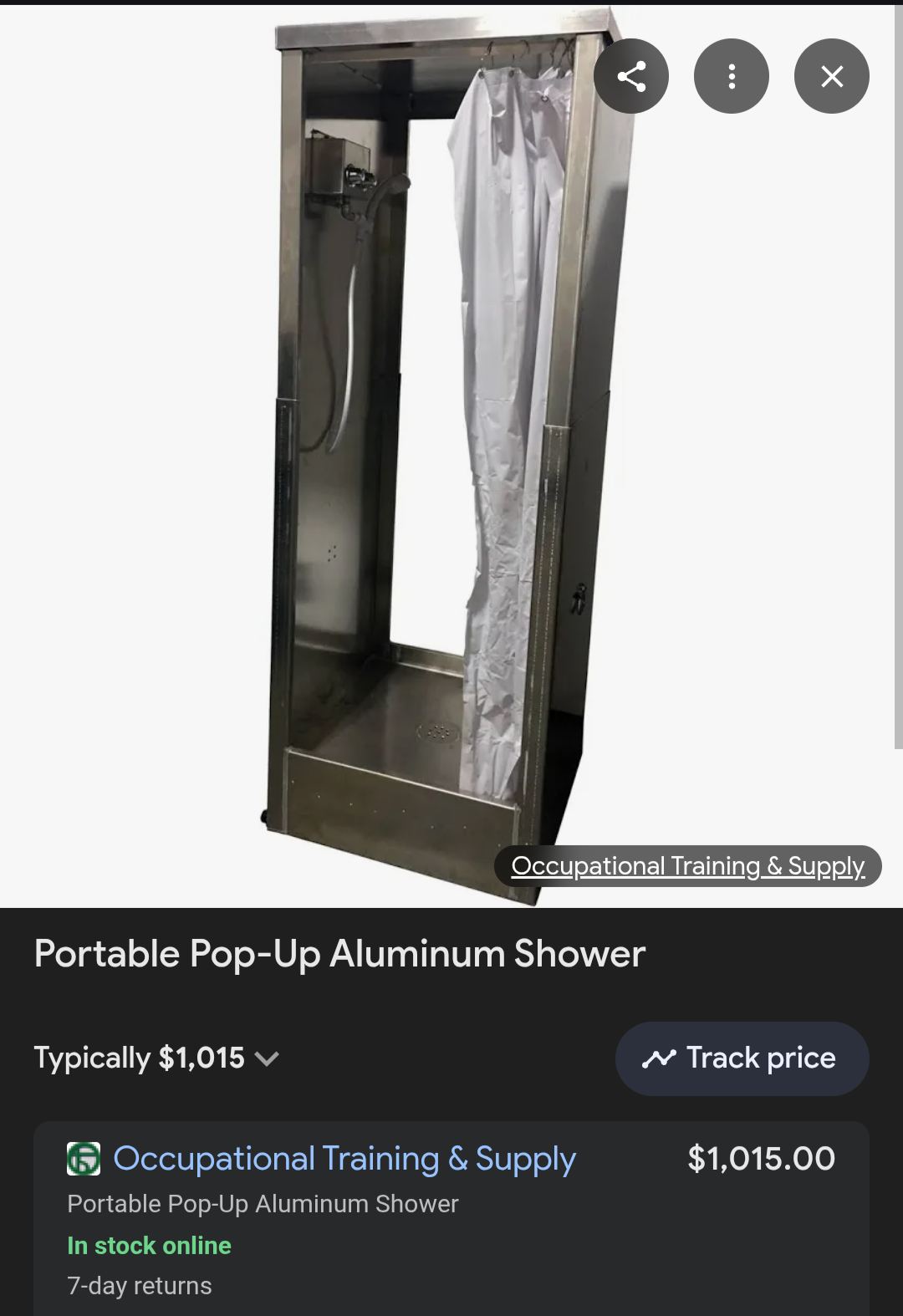Screen dimensions: 903x1316
Task: Open the three-dot overflow menu
Action: point(732,76)
